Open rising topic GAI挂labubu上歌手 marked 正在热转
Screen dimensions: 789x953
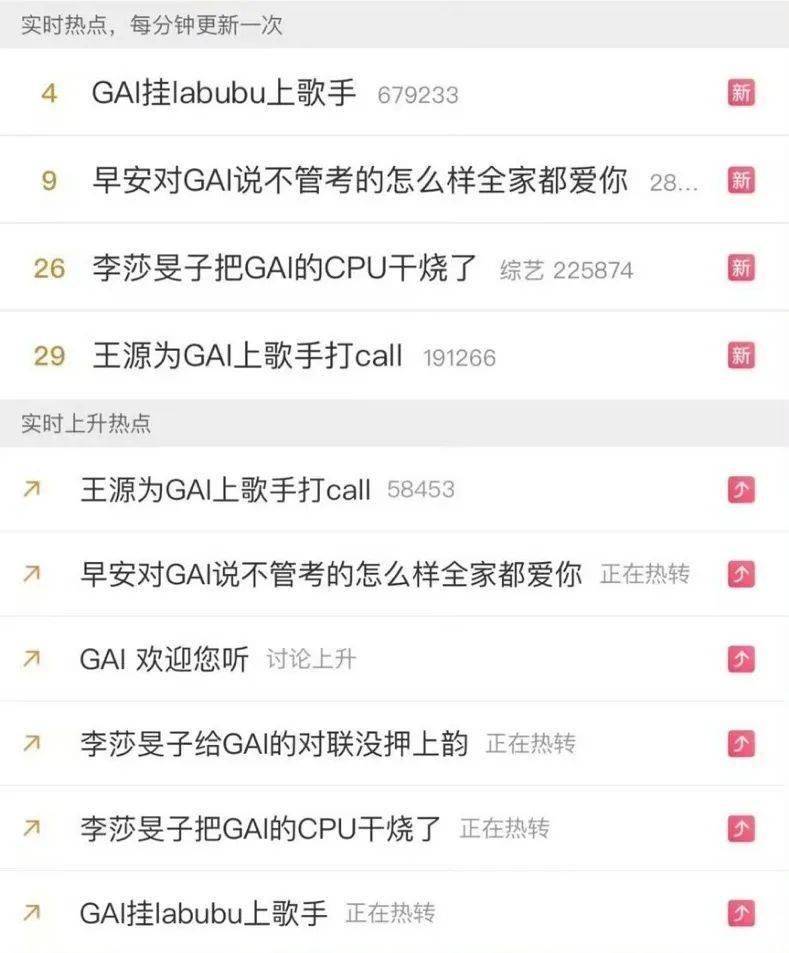[x=203, y=913]
